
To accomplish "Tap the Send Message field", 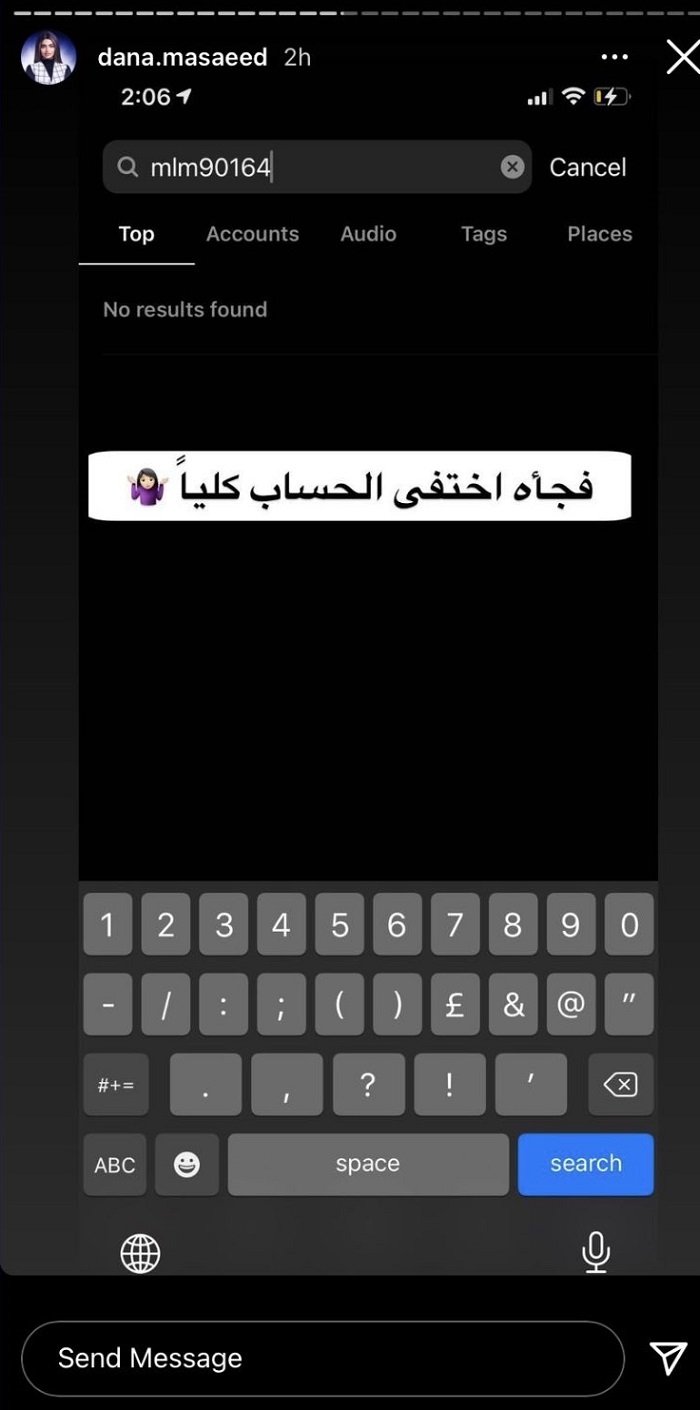I will (x=322, y=1358).
